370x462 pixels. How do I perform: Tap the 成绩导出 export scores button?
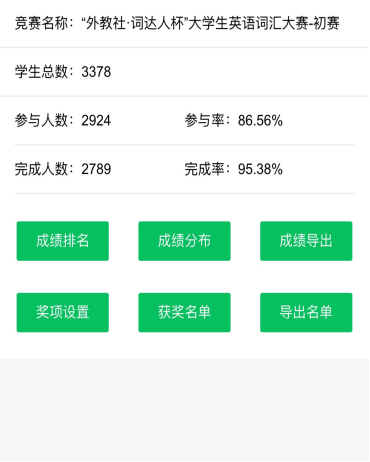pos(306,241)
